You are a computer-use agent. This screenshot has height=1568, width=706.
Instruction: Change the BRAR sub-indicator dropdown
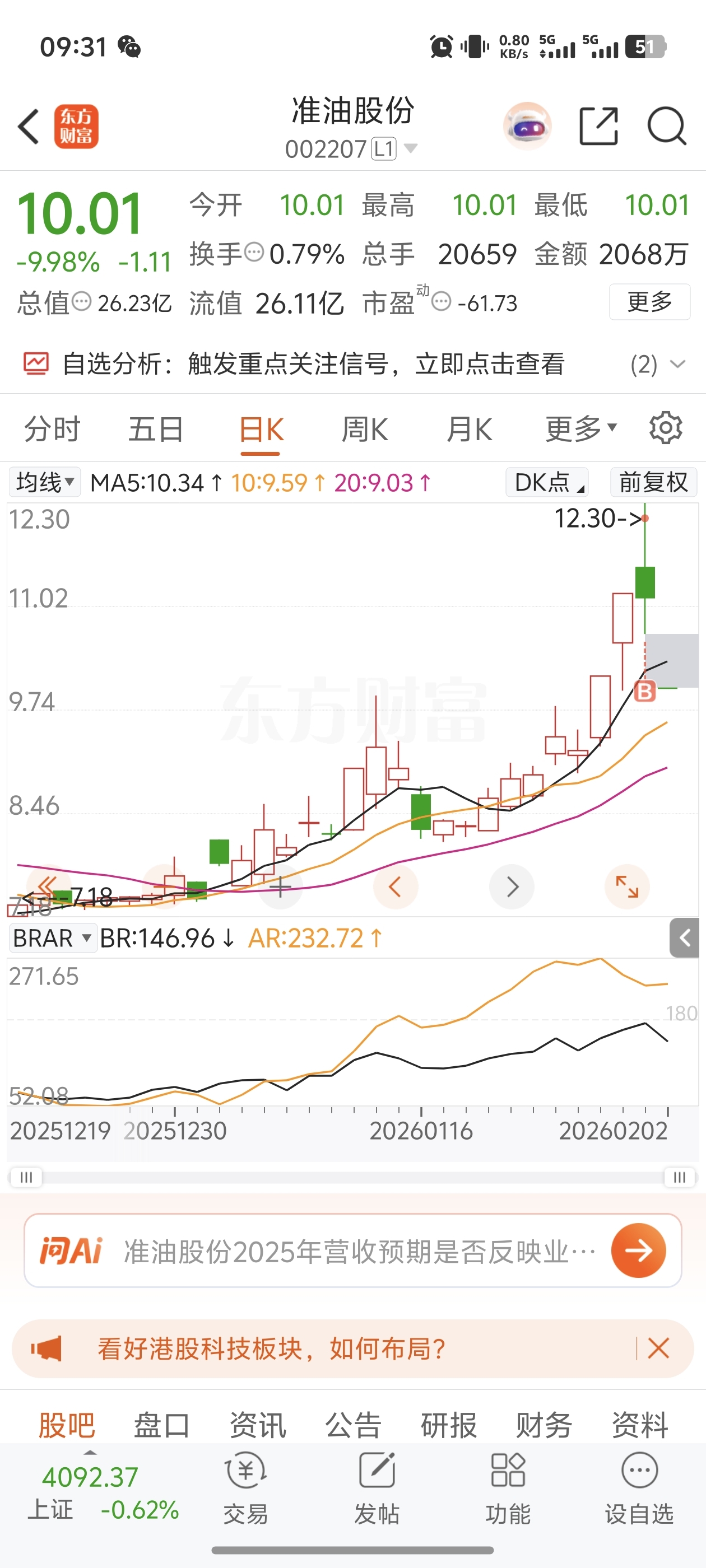pos(52,938)
